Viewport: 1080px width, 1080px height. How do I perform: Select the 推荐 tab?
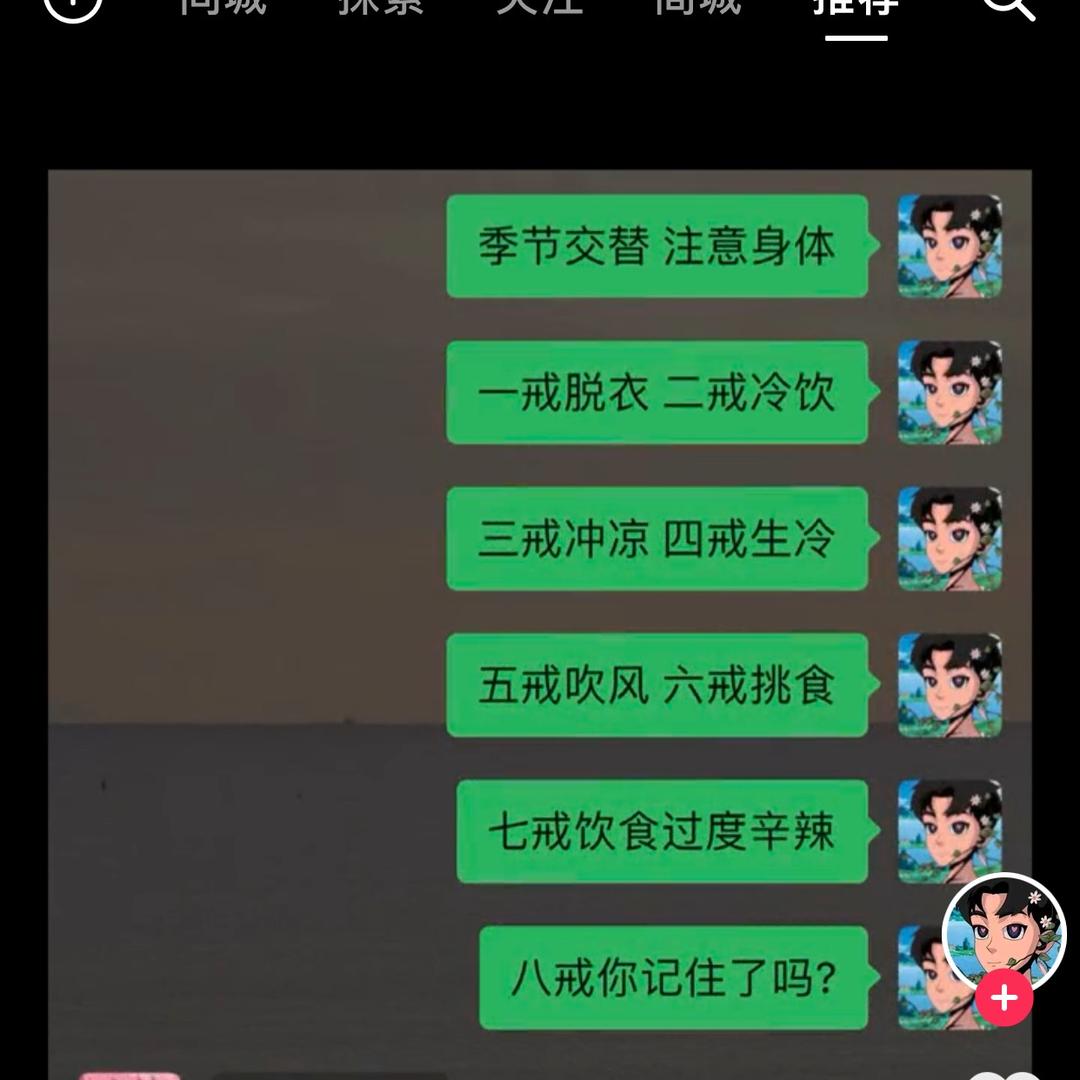[856, 6]
